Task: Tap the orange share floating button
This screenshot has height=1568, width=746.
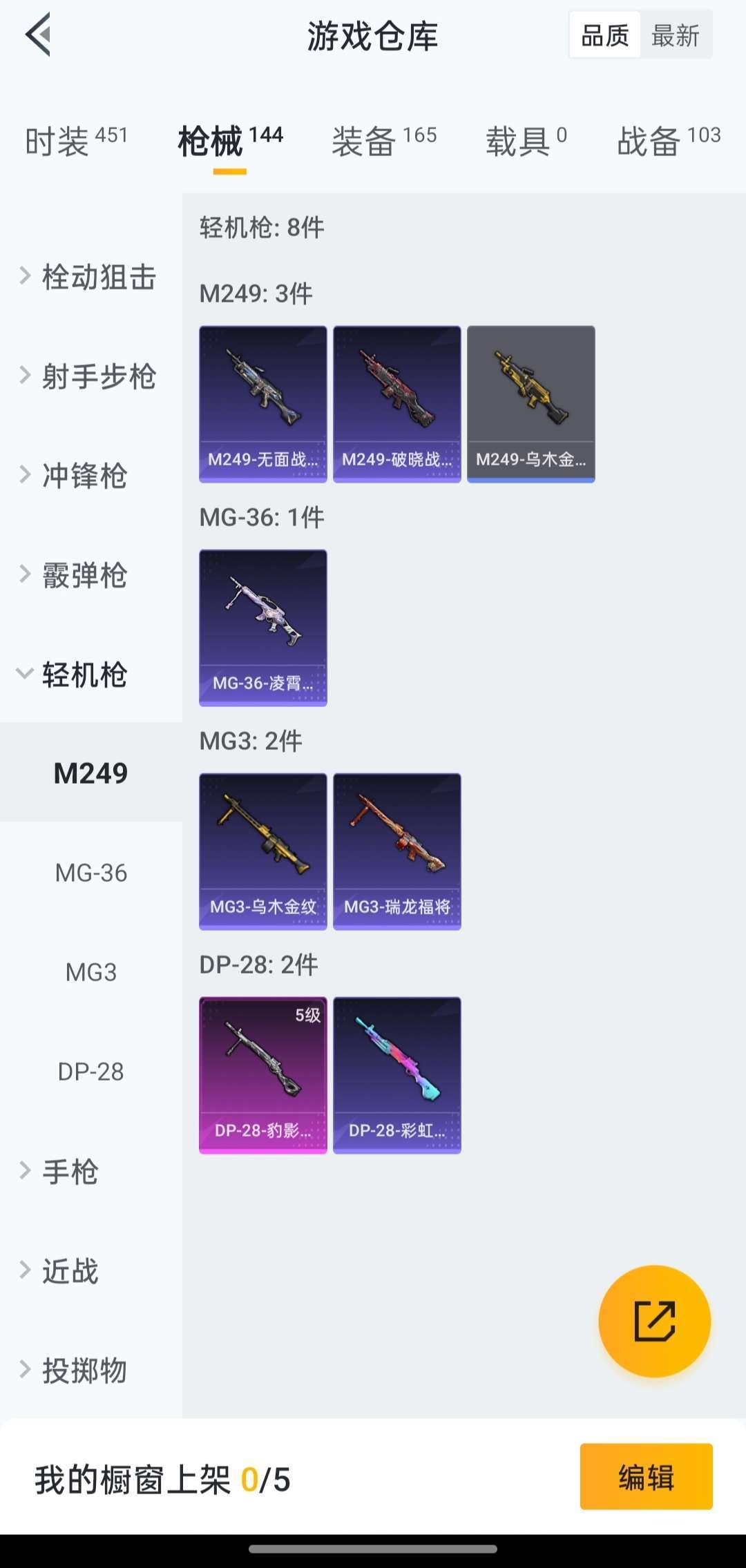Action: click(654, 1321)
